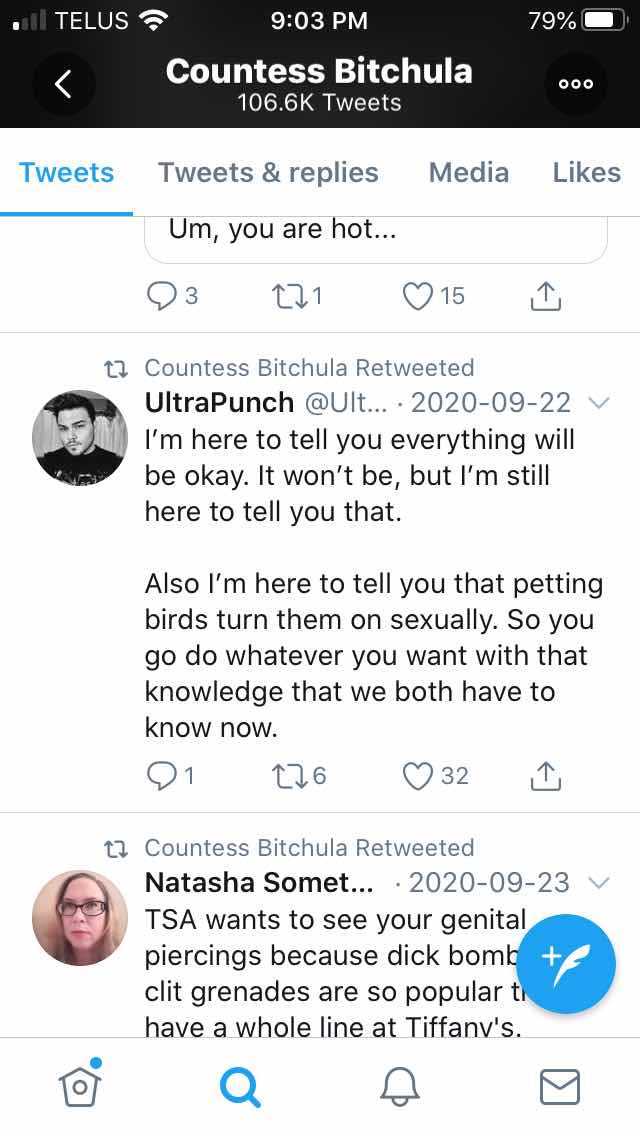The image size is (640, 1136).
Task: Expand the dropdown arrow on Natasha's tweet
Action: pos(599,882)
